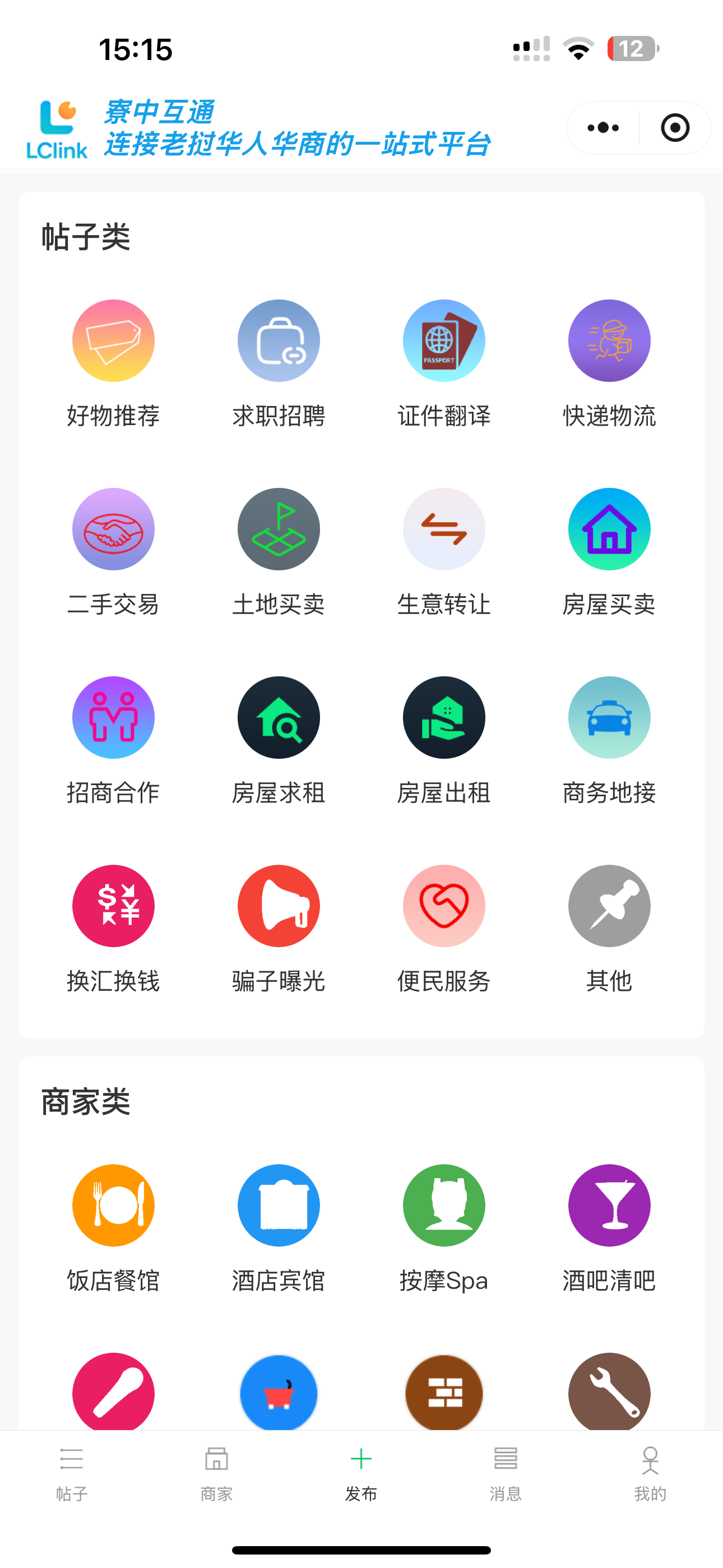Open the 便民服务 category
The height and width of the screenshot is (1568, 723).
click(444, 906)
